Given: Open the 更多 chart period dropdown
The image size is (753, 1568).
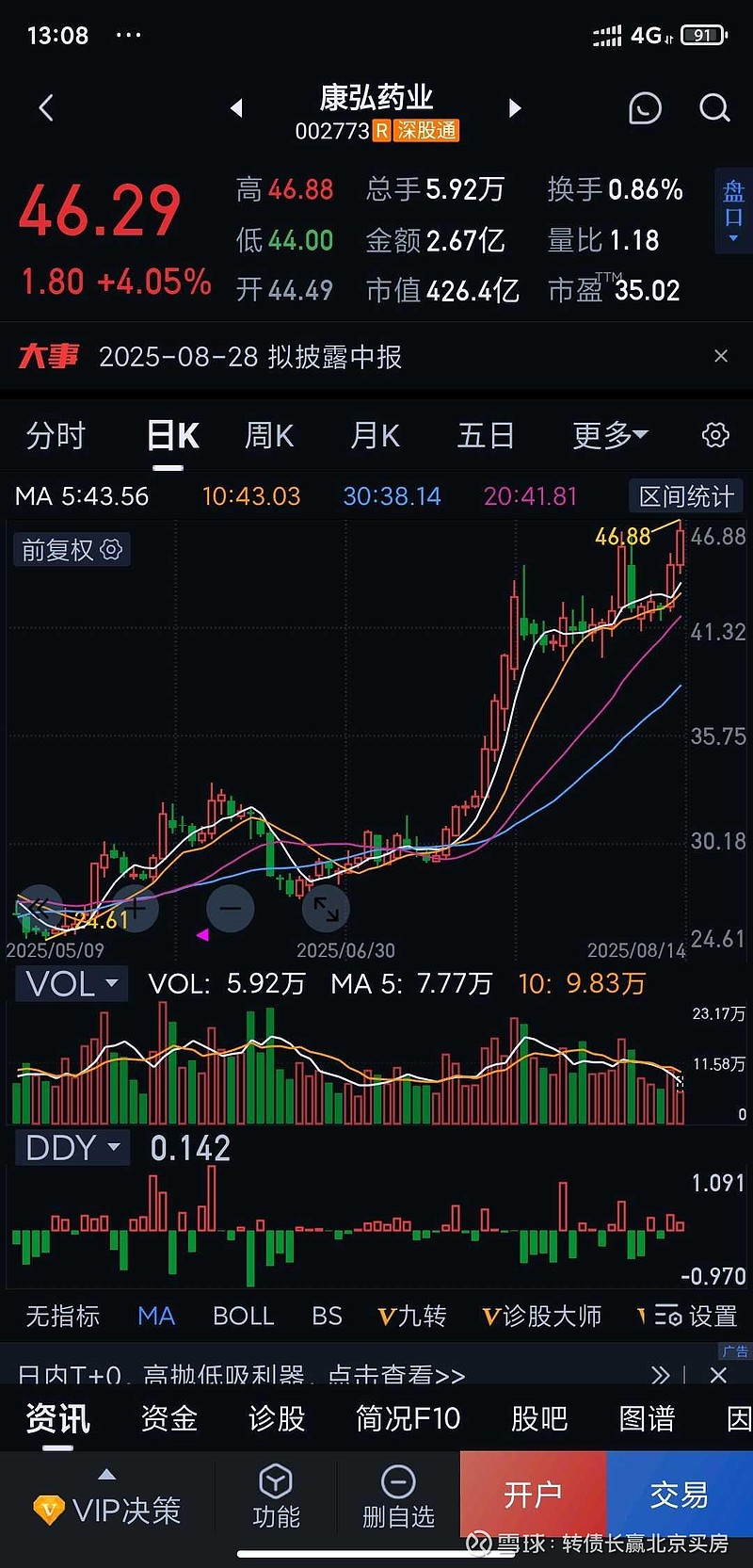Looking at the screenshot, I should click(610, 435).
